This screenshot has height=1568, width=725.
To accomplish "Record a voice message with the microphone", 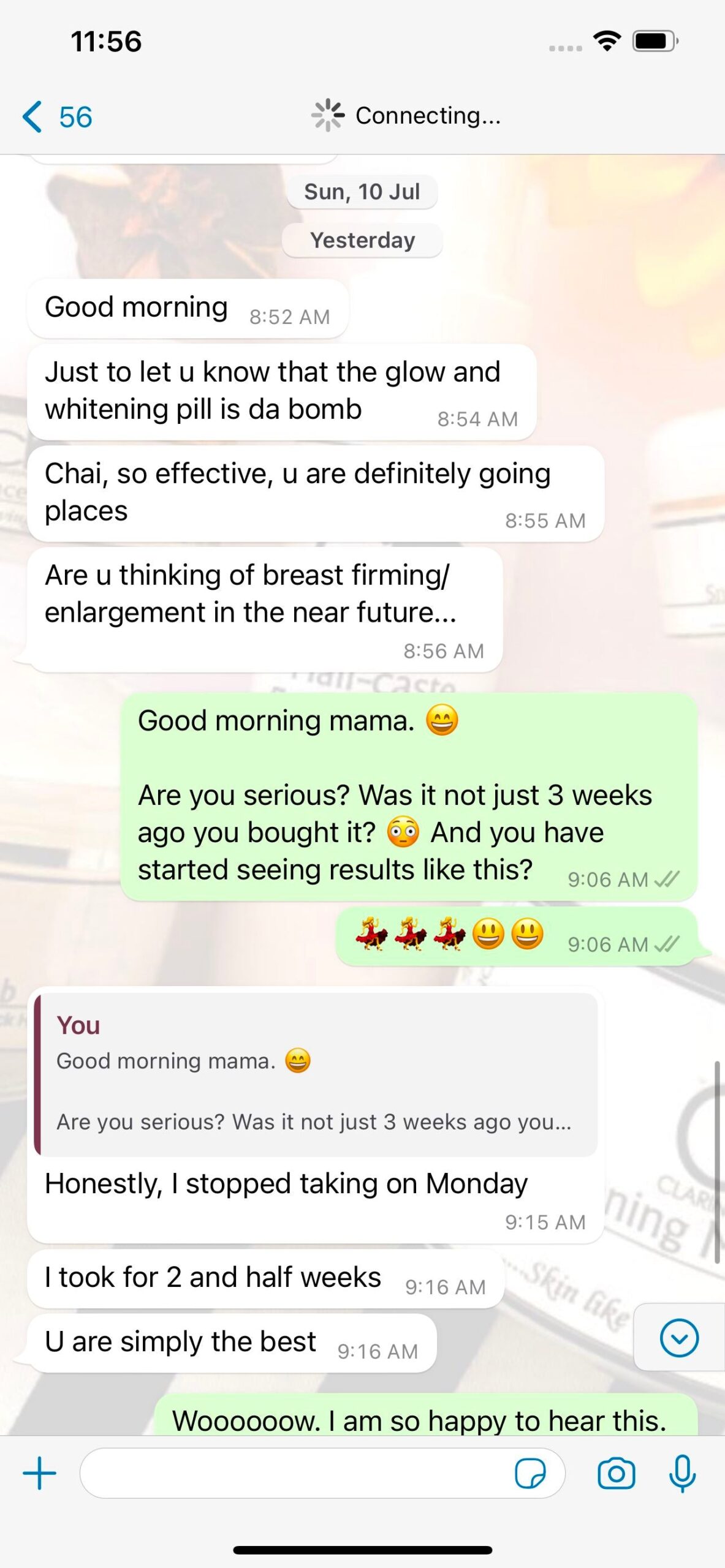I will coord(682,1473).
